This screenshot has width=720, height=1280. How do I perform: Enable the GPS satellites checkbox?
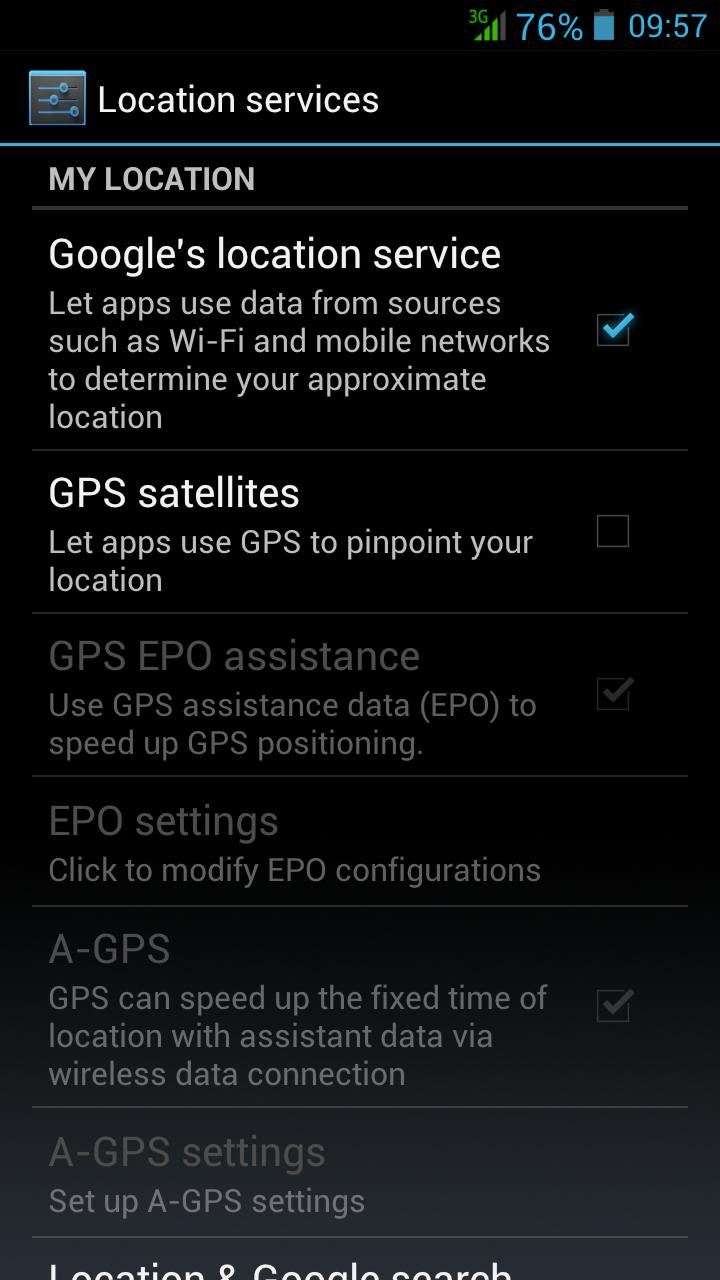pos(613,531)
